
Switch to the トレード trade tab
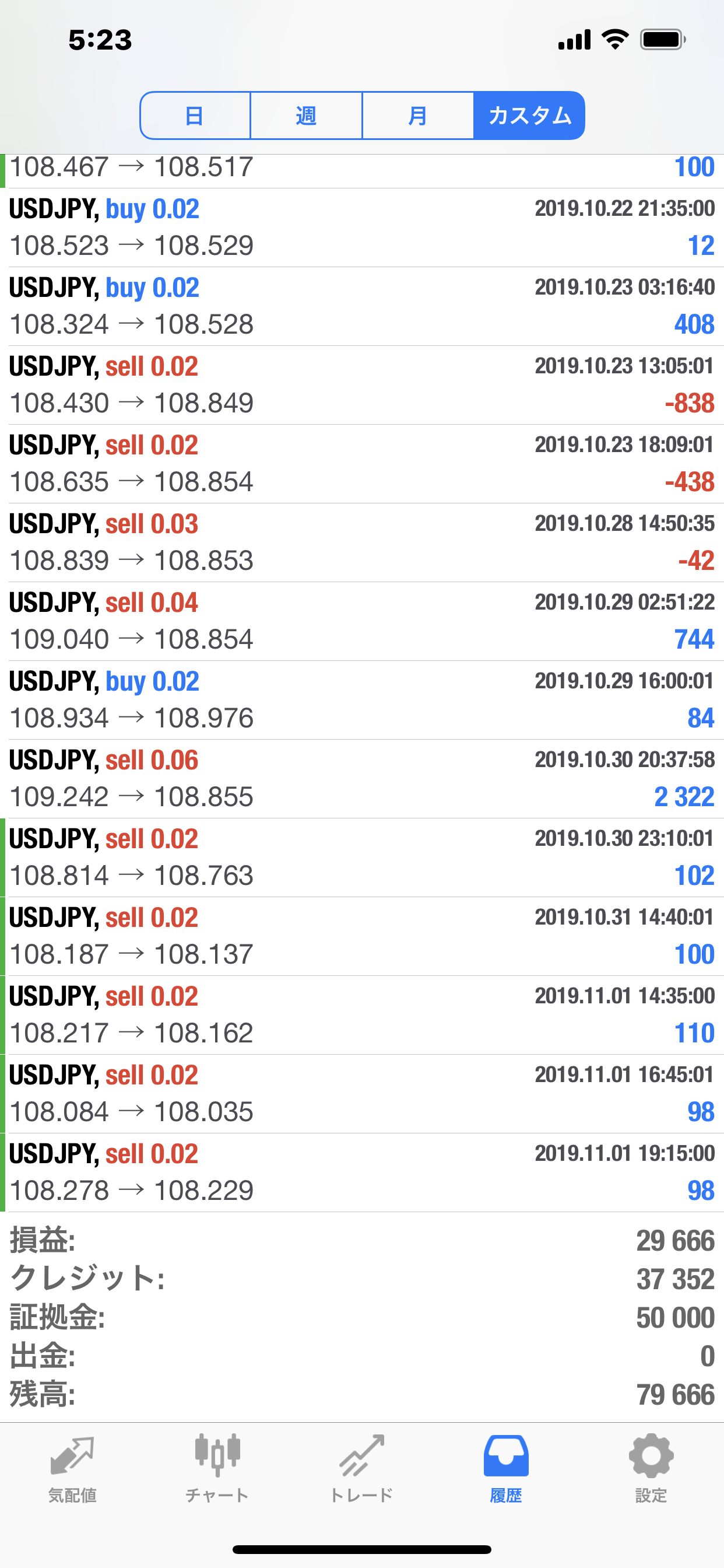[x=361, y=1468]
